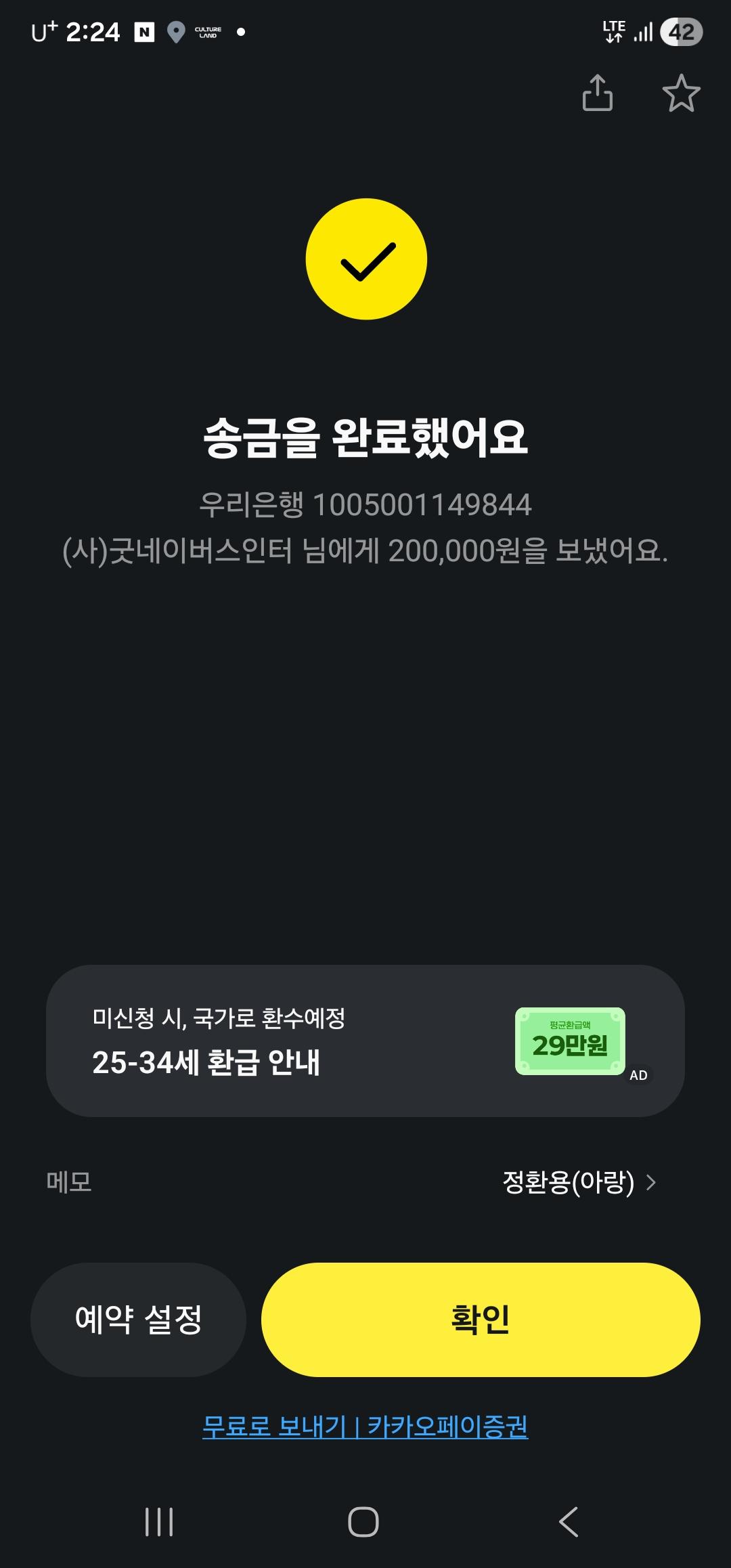Image resolution: width=731 pixels, height=1568 pixels.
Task: Open the 무료로 보내기 카카오페이증권 link
Action: [365, 1429]
